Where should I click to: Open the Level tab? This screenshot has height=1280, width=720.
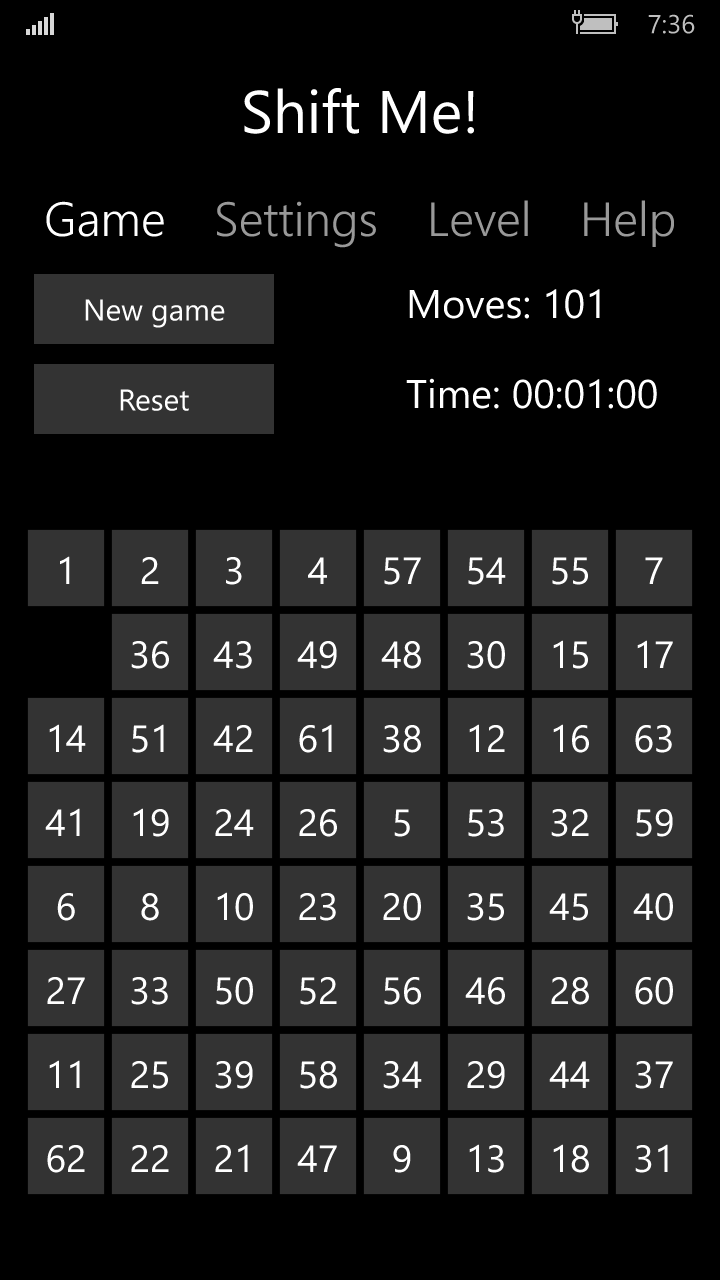[479, 220]
